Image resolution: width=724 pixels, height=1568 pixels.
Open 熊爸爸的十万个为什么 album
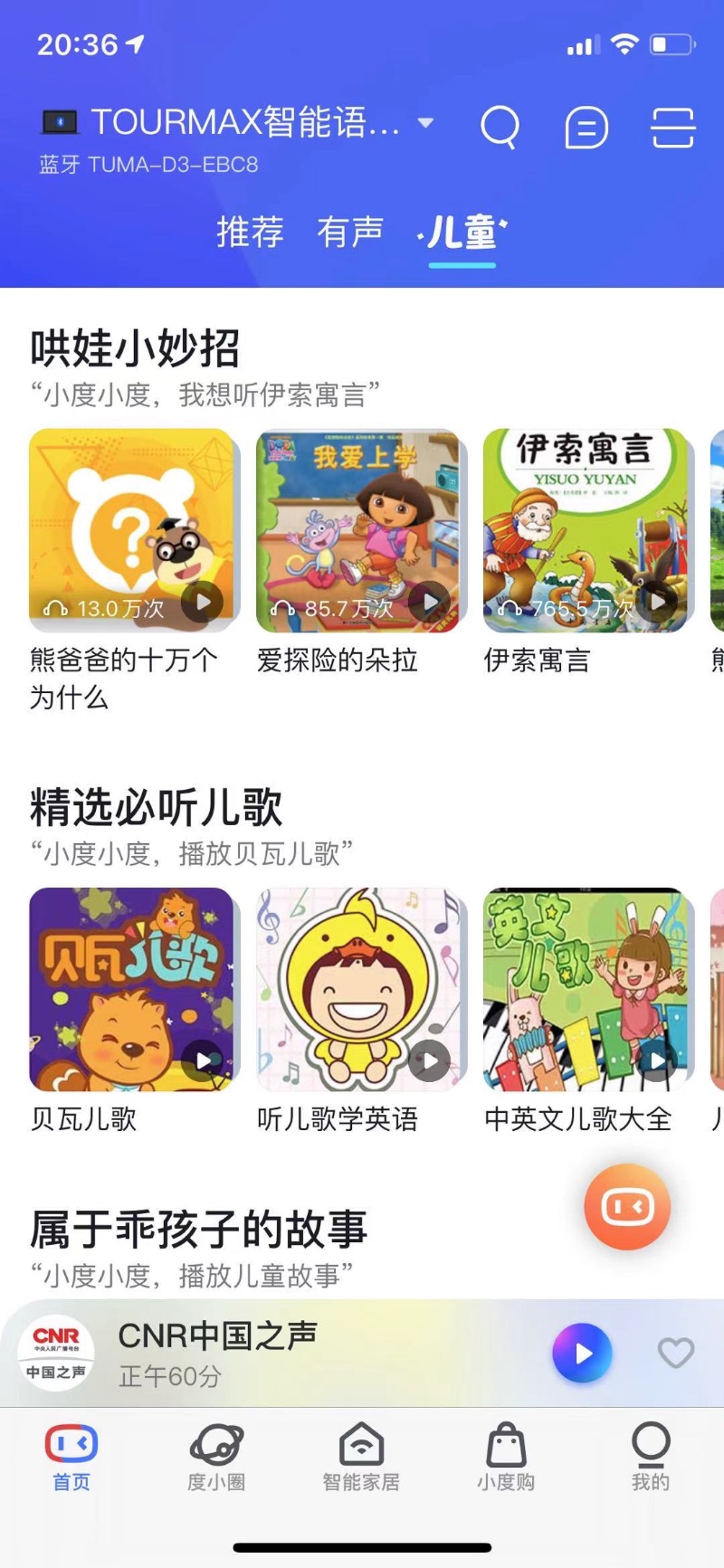click(x=133, y=529)
